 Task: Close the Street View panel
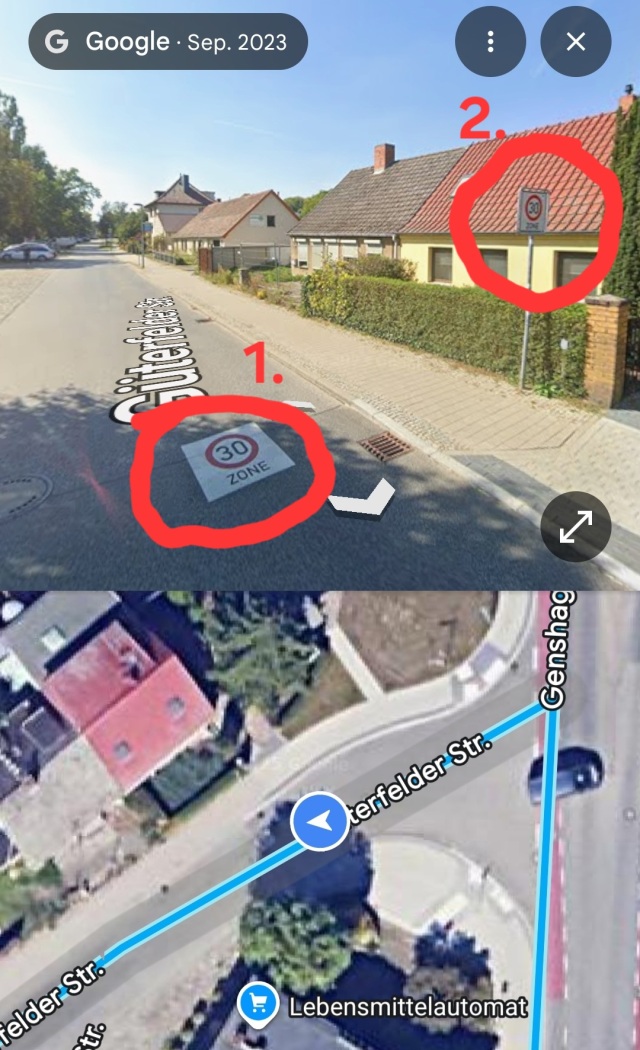coord(576,42)
